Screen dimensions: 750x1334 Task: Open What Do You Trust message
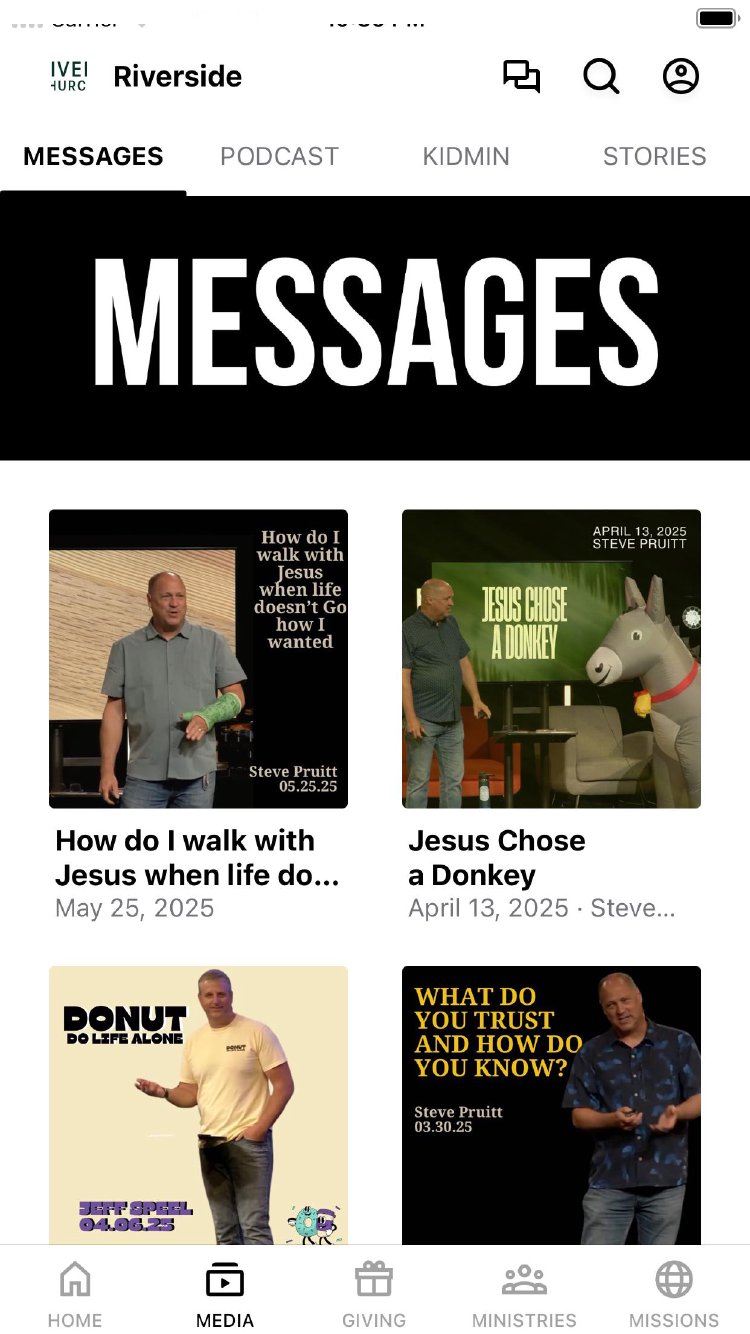[x=551, y=1104]
